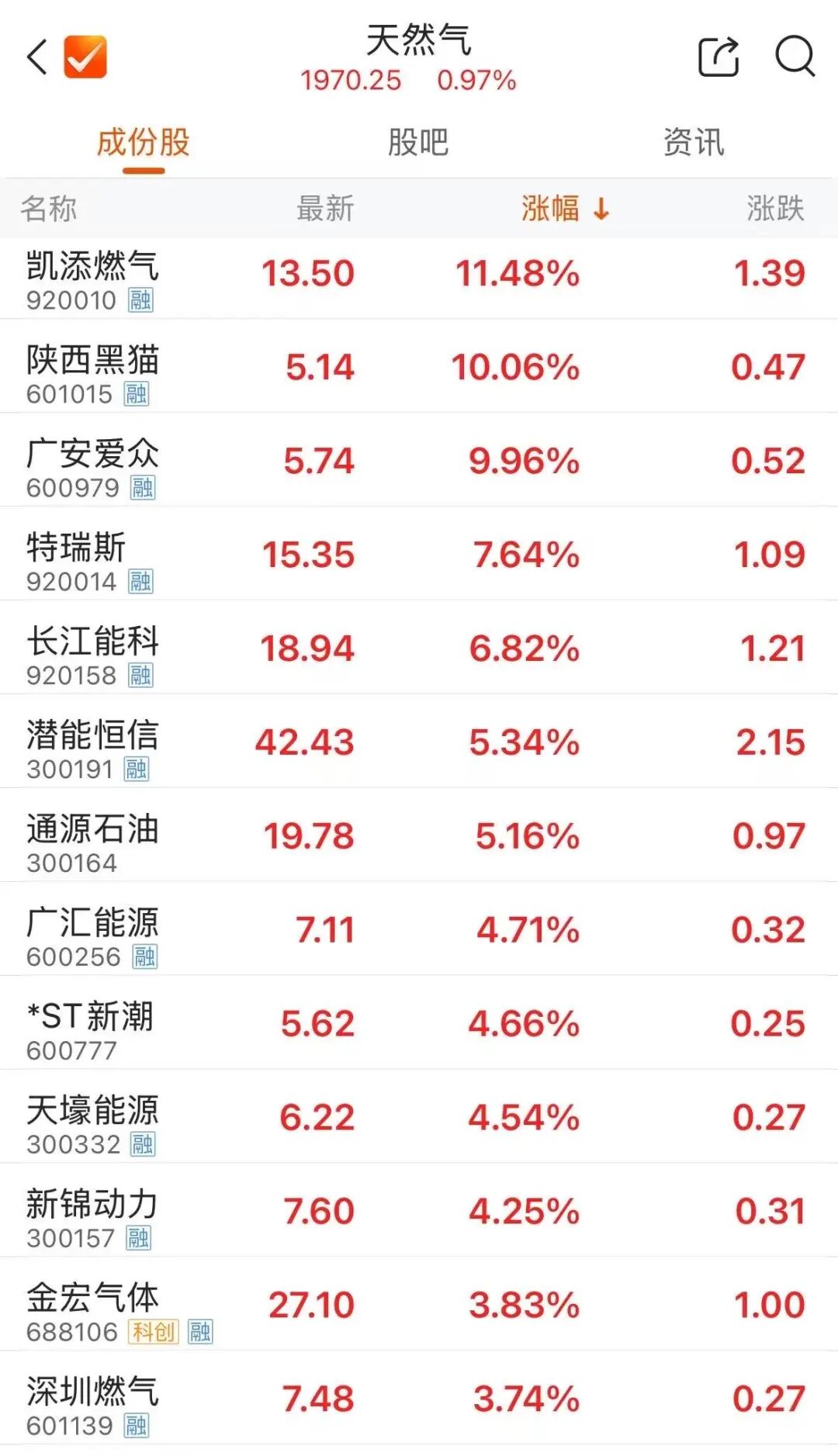Switch to the 股吧 tab
Screen dimensions: 838x1456
coord(418,143)
